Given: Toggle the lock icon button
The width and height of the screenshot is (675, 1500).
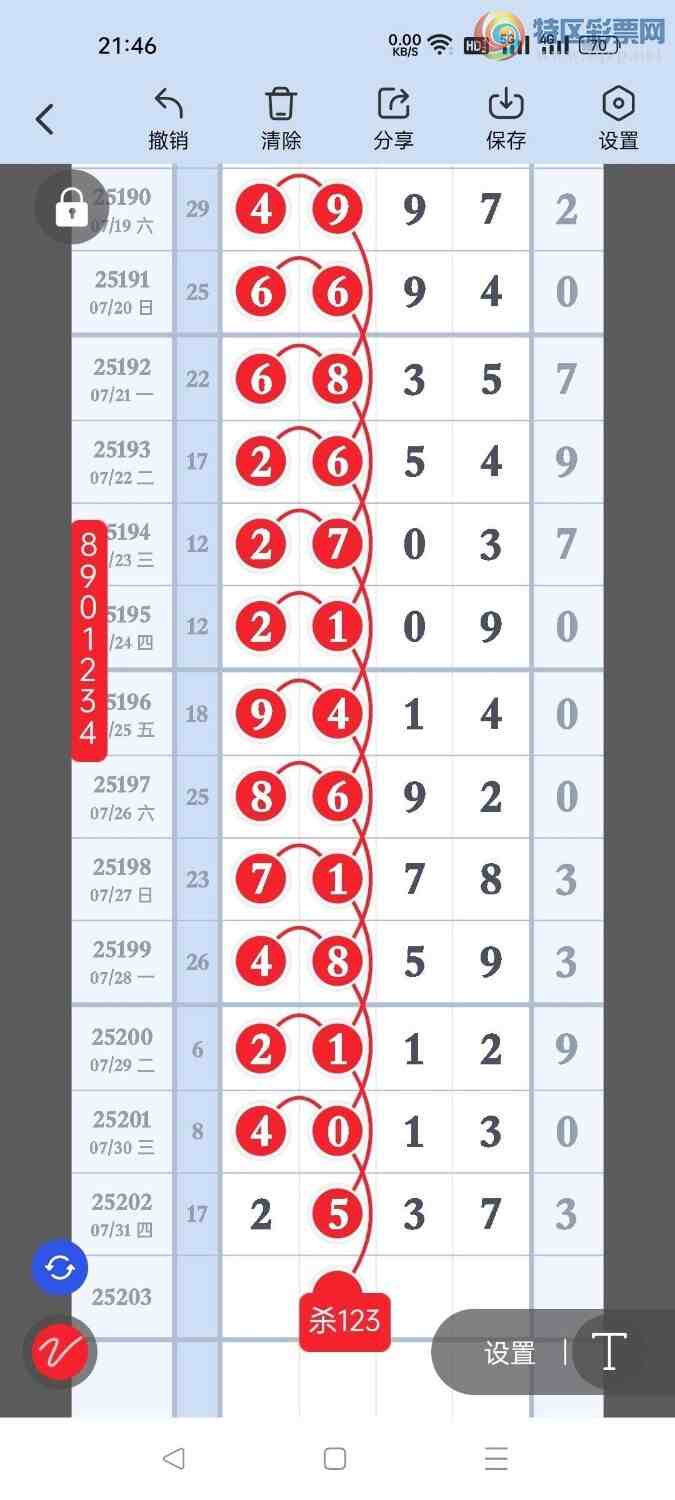Looking at the screenshot, I should (x=71, y=208).
